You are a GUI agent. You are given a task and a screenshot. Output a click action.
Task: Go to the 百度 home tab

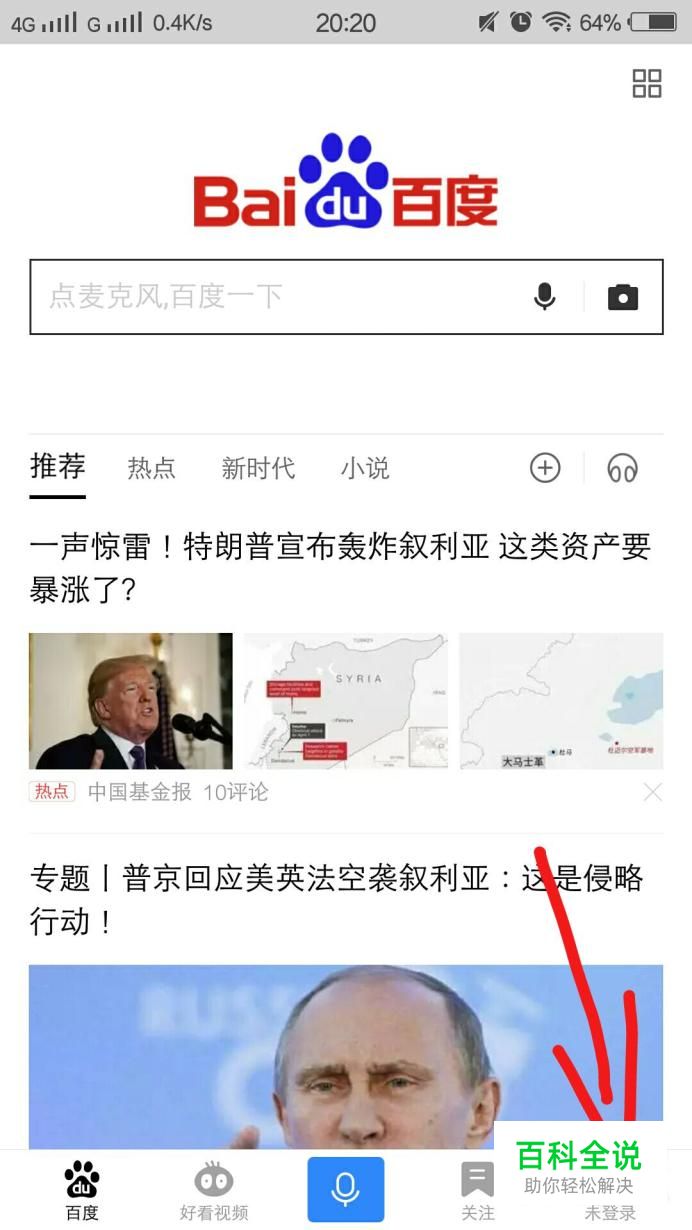coord(82,1190)
